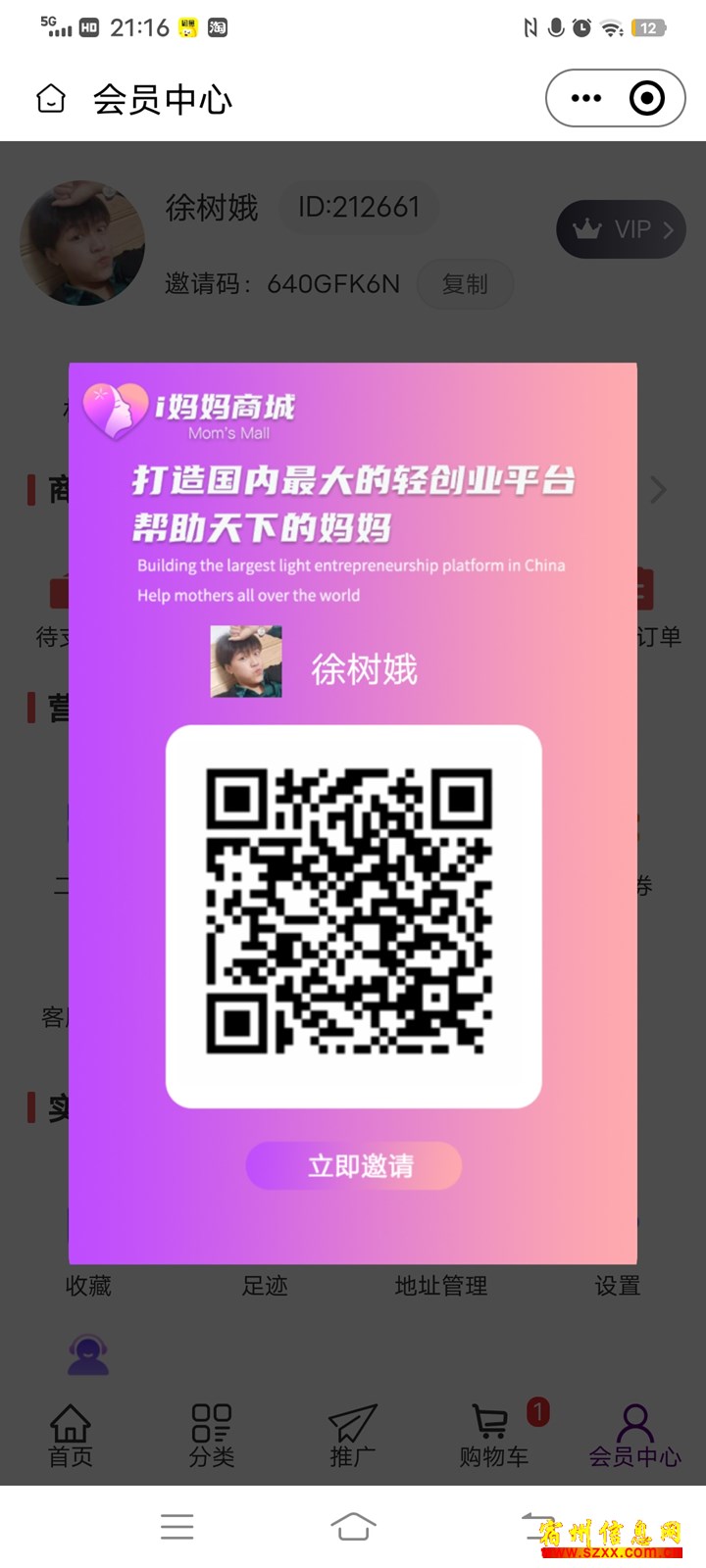Close the mini program via circle icon

(647, 98)
